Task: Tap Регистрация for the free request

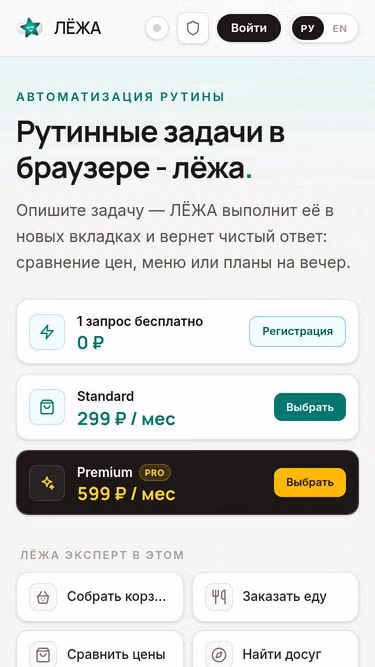Action: (x=297, y=331)
